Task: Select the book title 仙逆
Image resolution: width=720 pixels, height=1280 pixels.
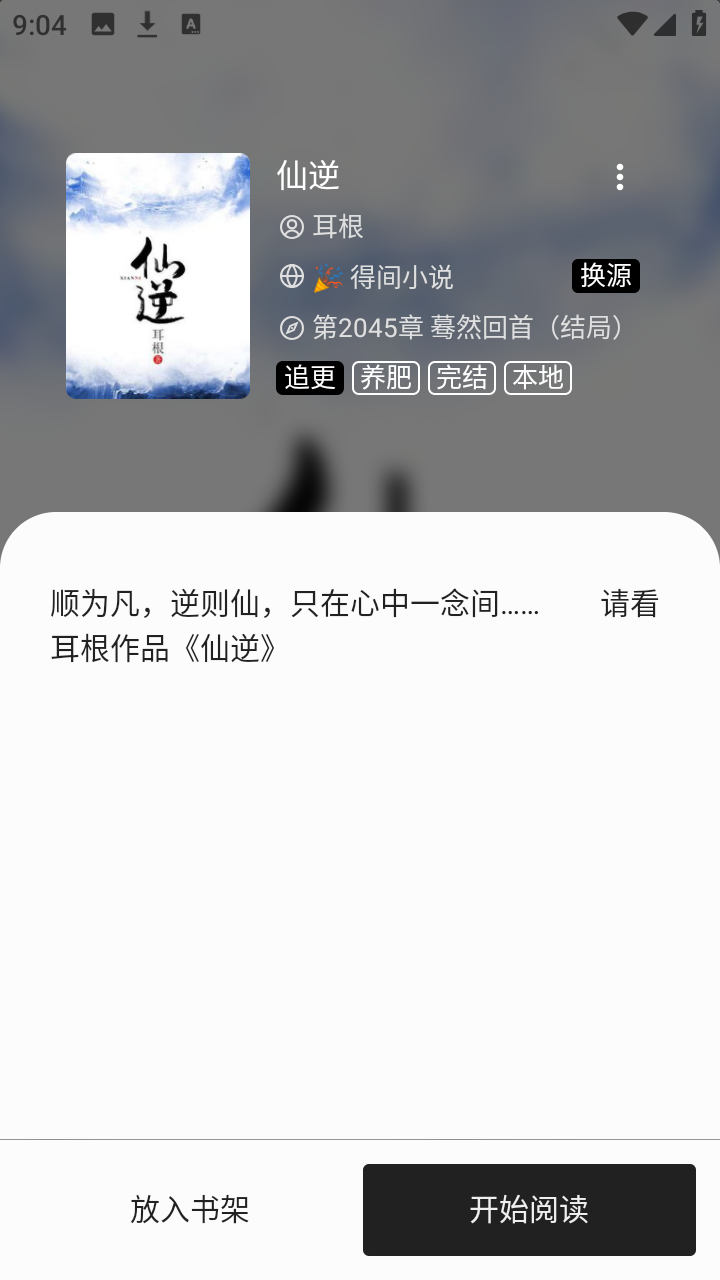Action: [x=308, y=176]
